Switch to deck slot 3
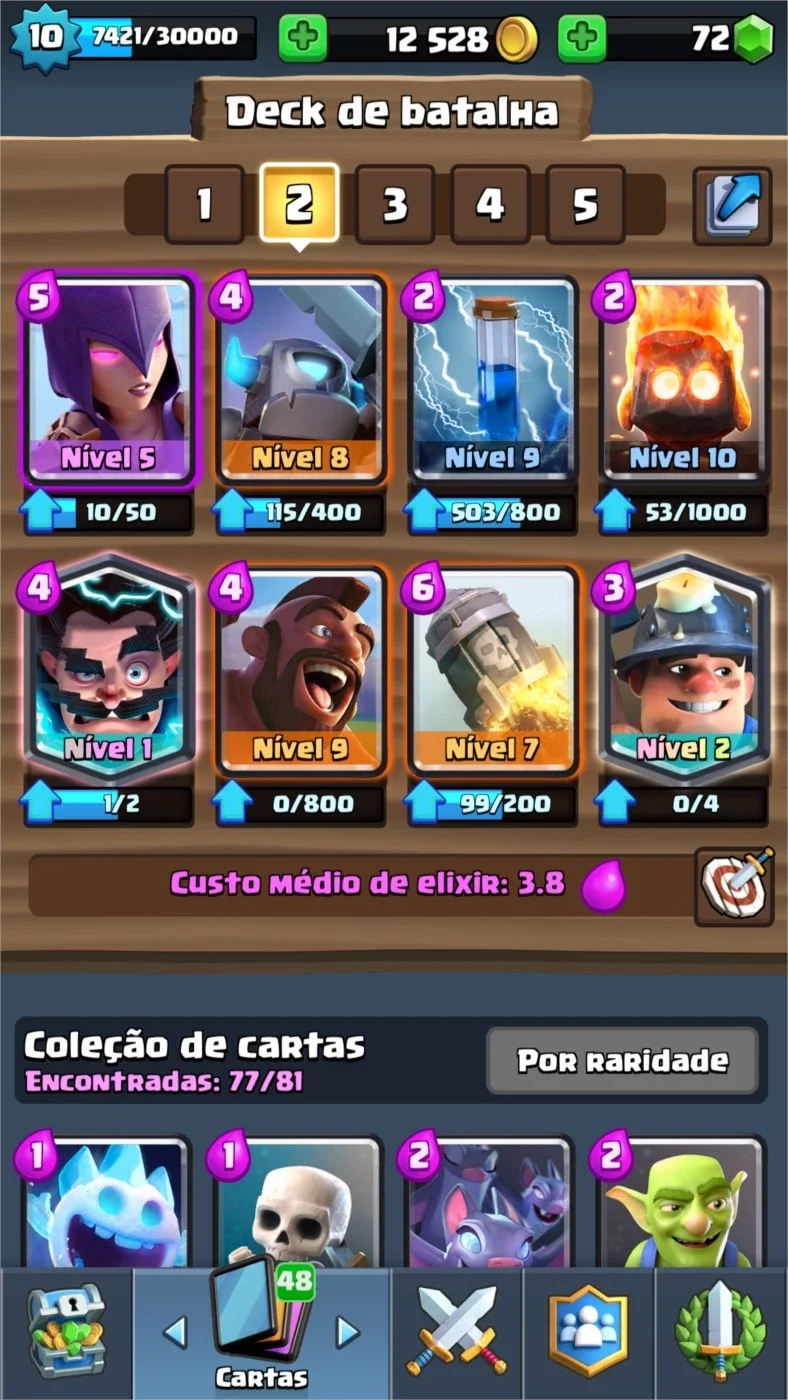Screen dimensions: 788x1400 coord(395,205)
